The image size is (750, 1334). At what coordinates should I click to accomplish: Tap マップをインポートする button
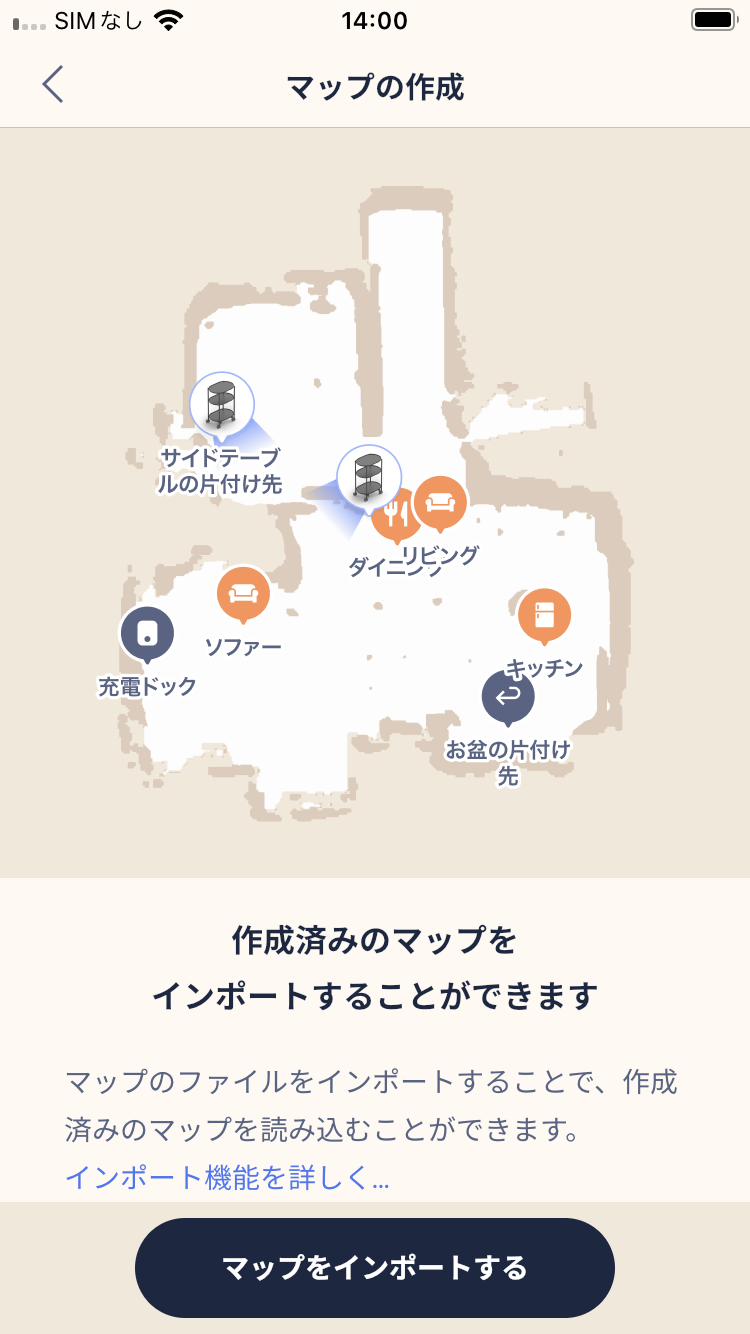point(374,1268)
